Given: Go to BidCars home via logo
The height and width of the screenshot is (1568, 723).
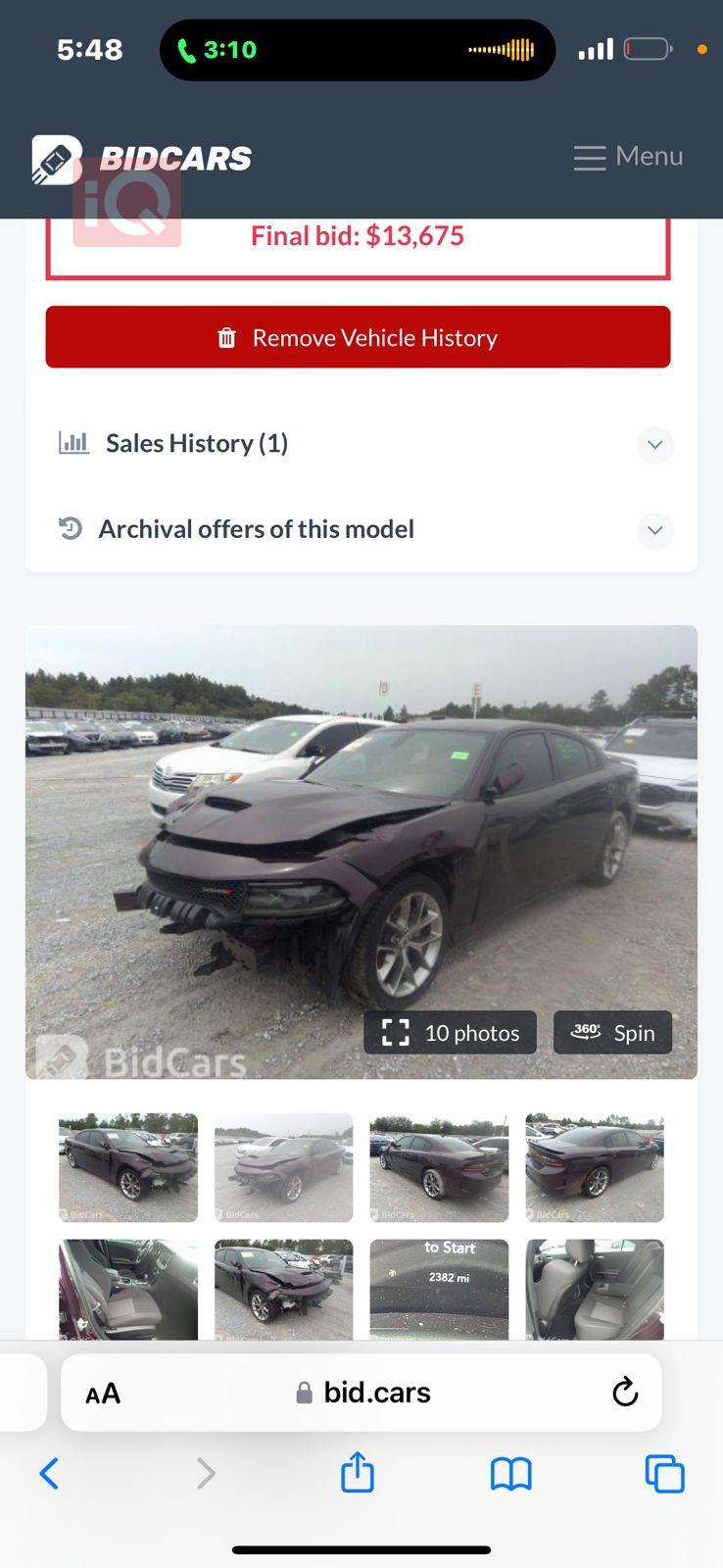Looking at the screenshot, I should point(143,159).
